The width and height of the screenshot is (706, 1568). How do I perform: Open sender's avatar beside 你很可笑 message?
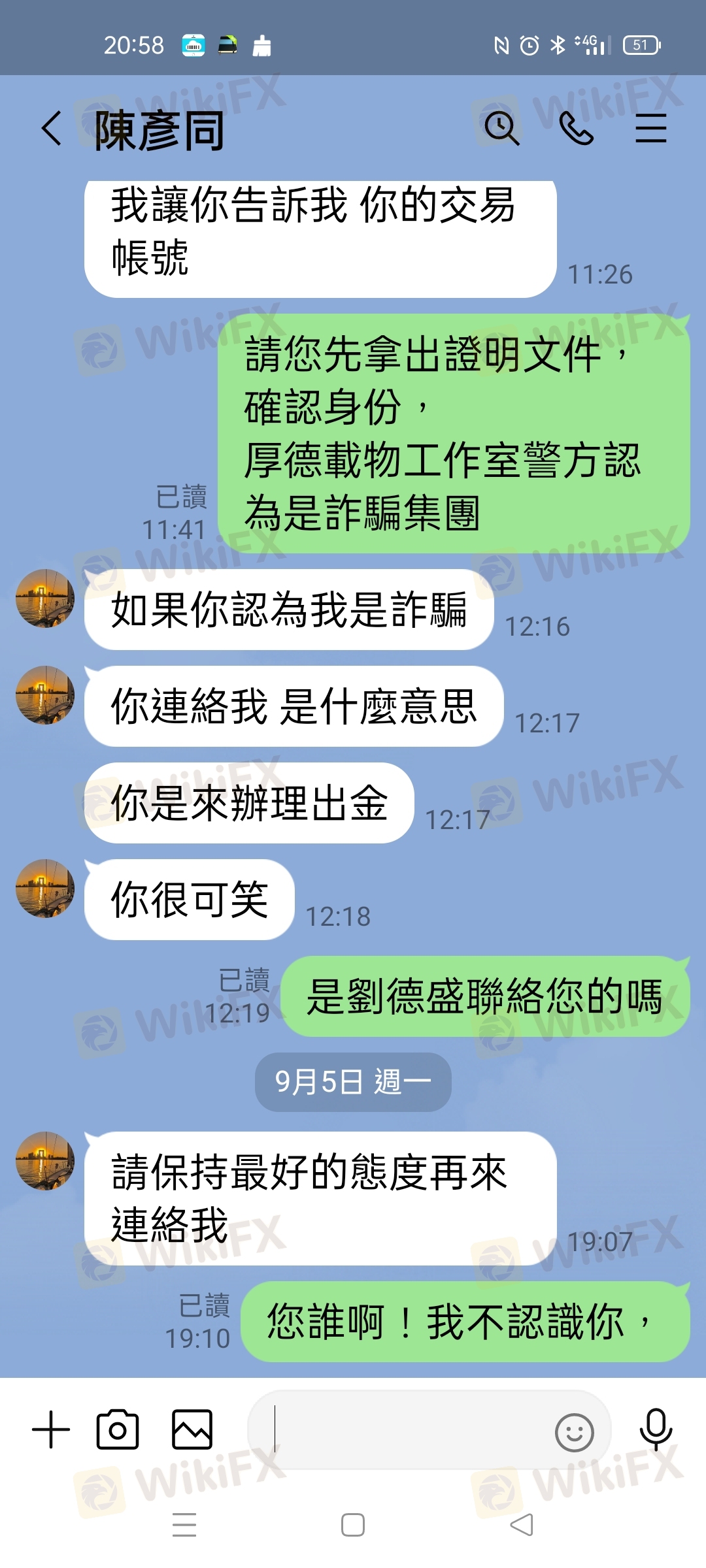point(45,889)
